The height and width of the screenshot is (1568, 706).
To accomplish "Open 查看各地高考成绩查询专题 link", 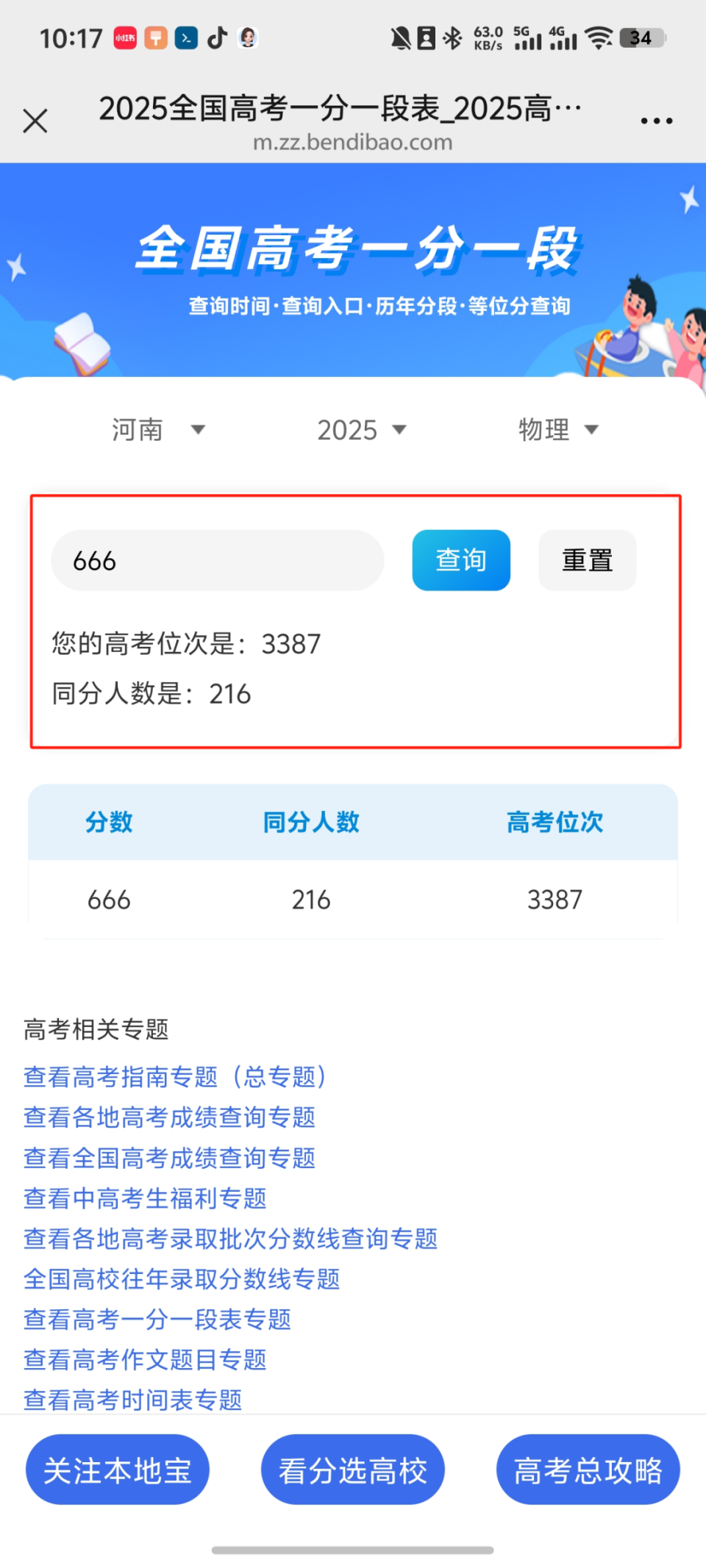I will [x=169, y=1117].
